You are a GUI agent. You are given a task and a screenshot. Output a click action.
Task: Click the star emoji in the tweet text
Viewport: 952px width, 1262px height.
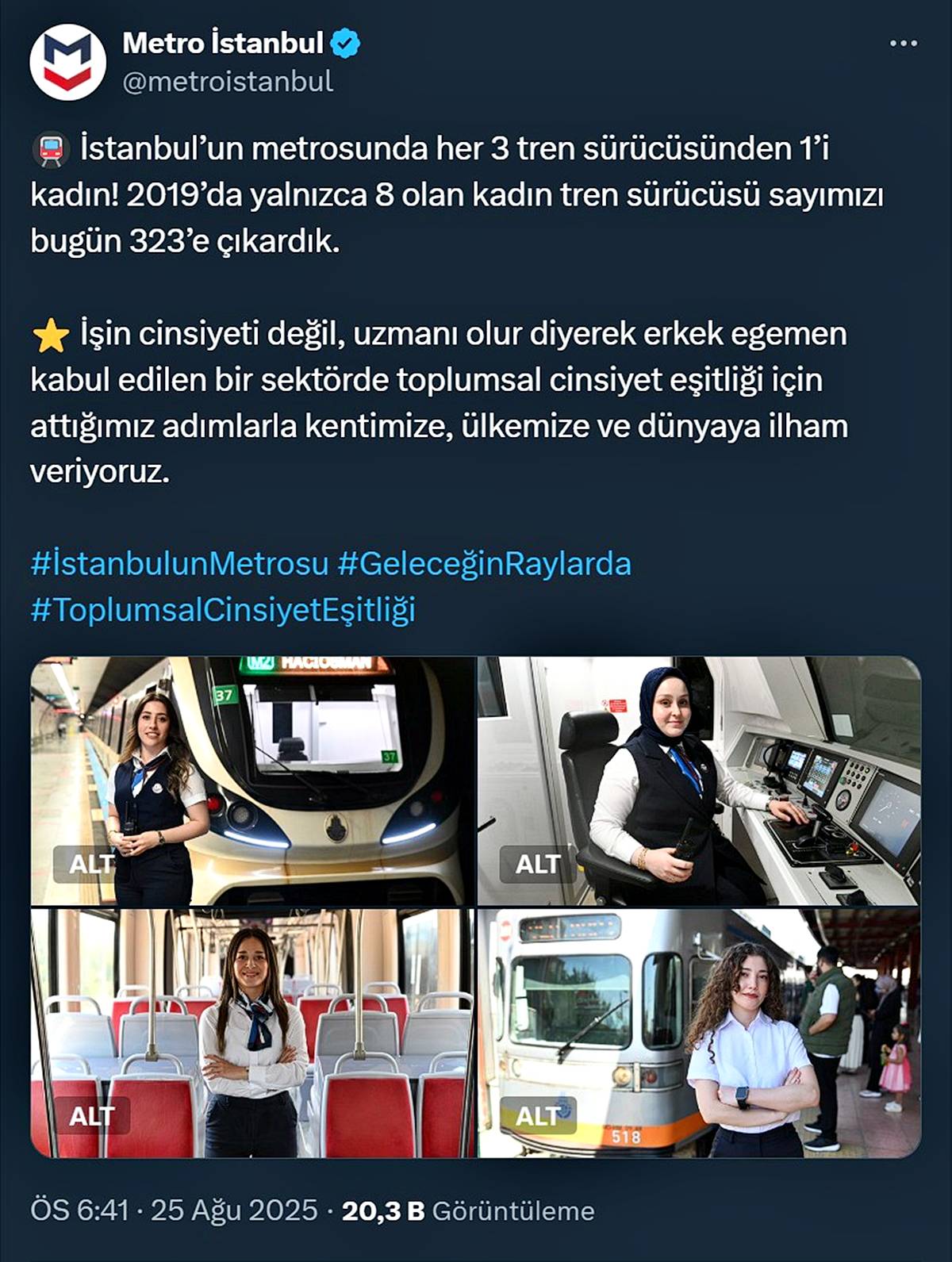(x=49, y=336)
